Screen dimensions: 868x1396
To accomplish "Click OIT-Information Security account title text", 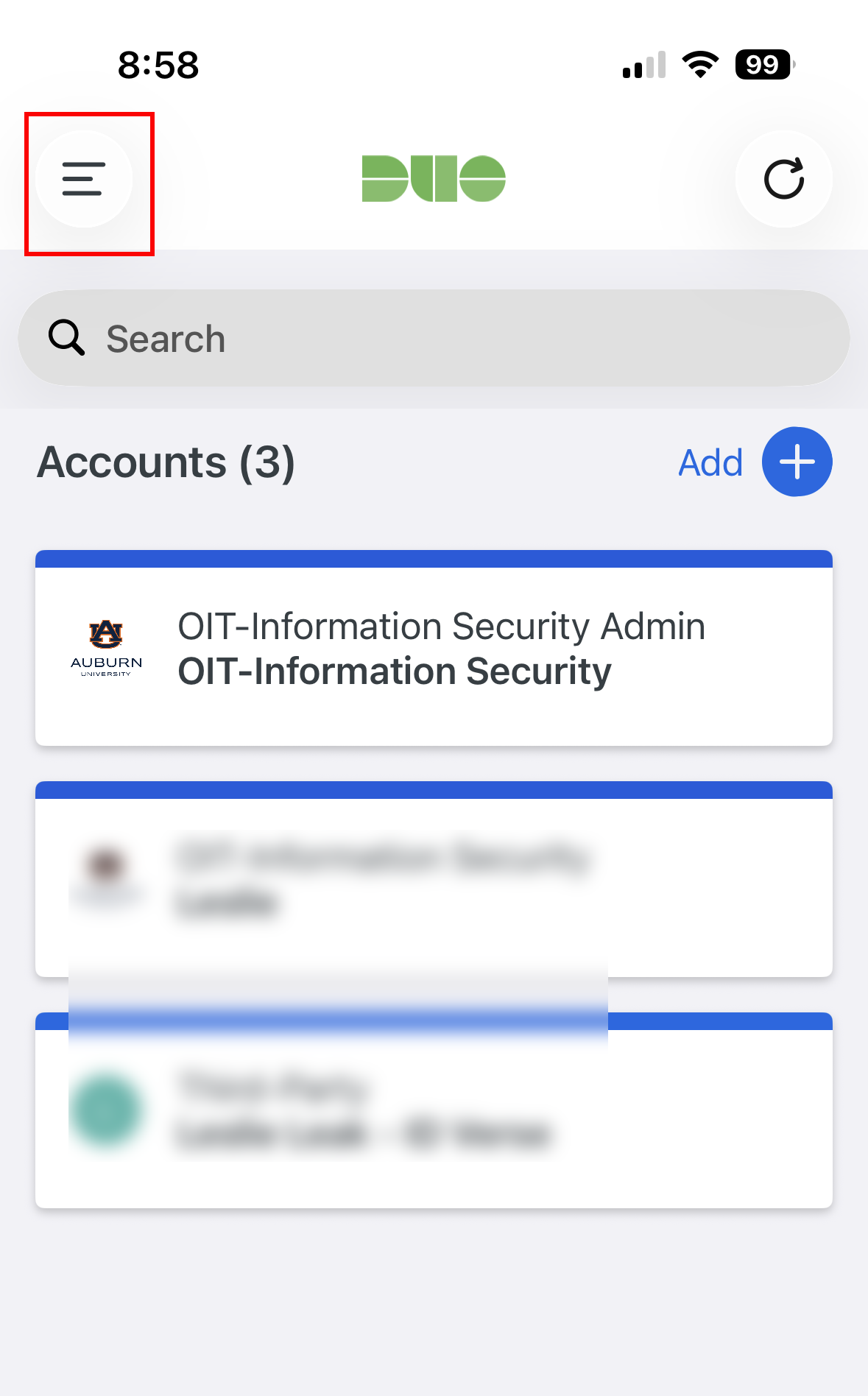I will 395,671.
